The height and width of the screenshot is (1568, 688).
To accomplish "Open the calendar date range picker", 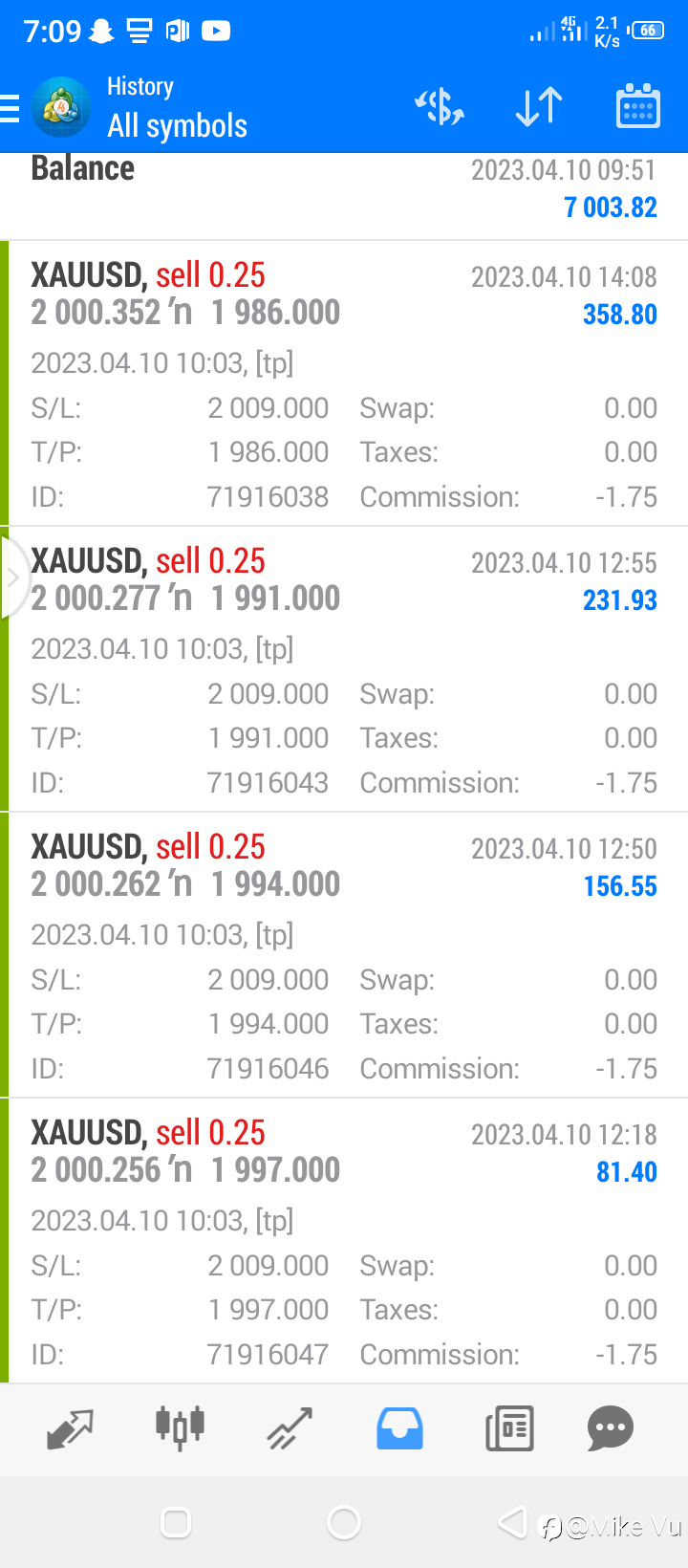I will [638, 106].
